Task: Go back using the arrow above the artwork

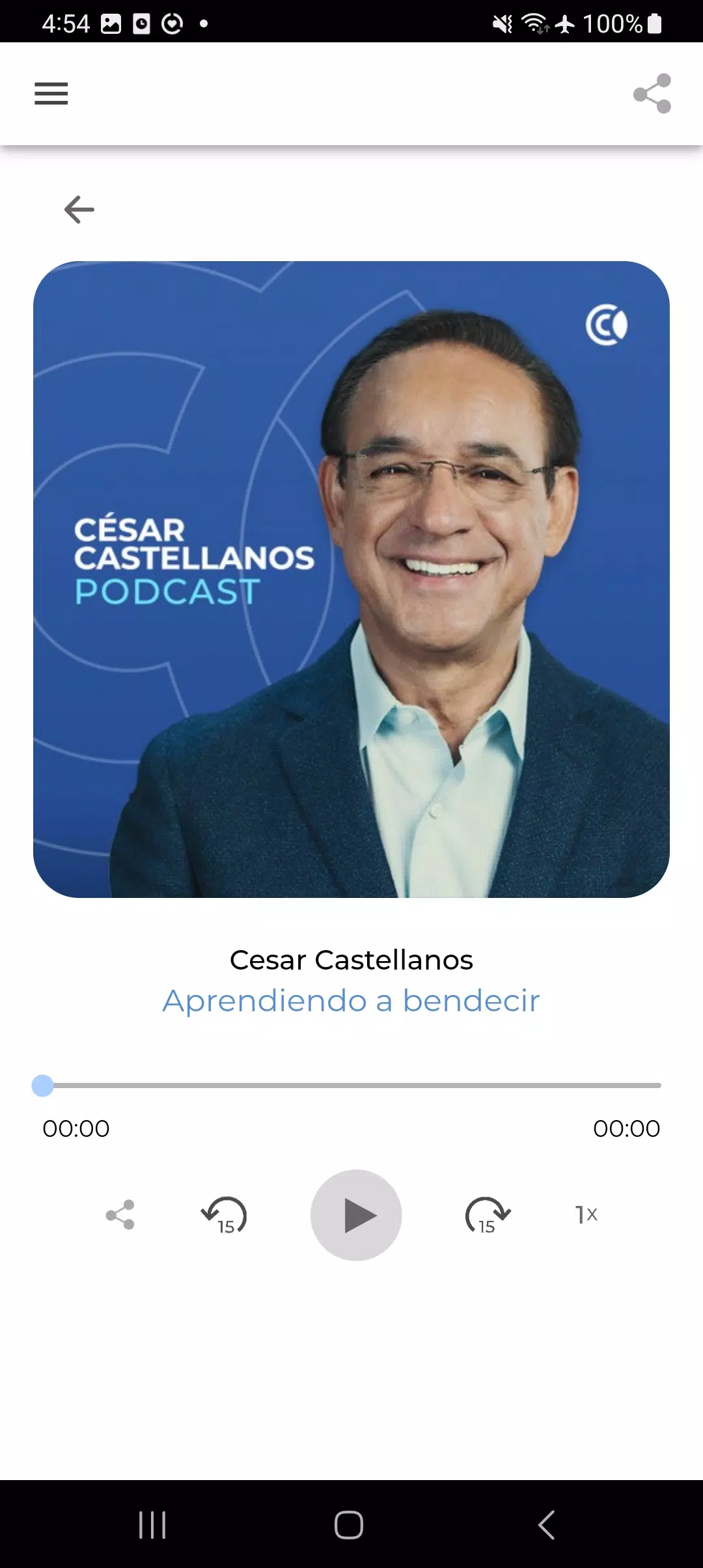Action: coord(79,209)
